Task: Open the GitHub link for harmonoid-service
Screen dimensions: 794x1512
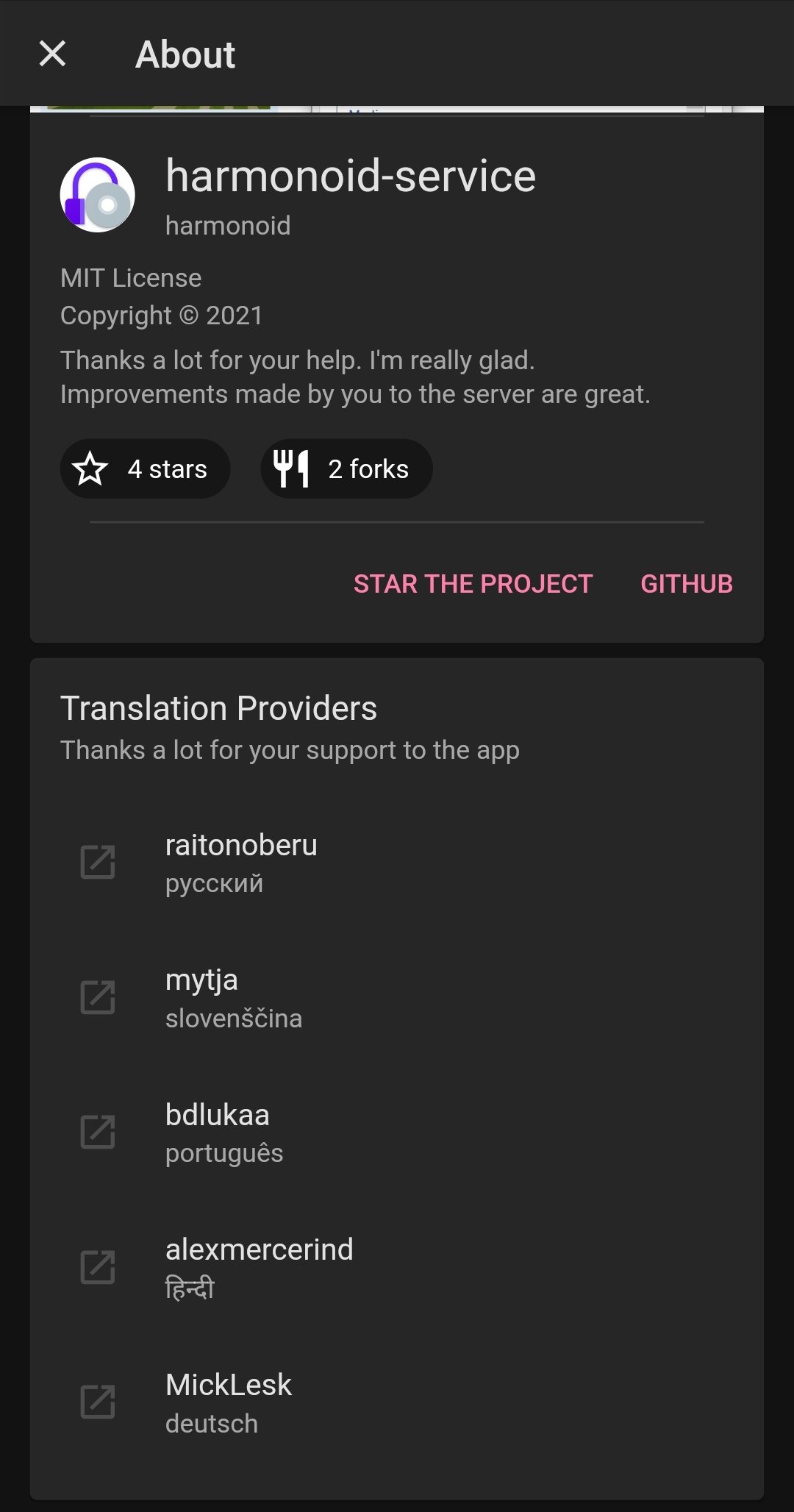Action: 687,584
